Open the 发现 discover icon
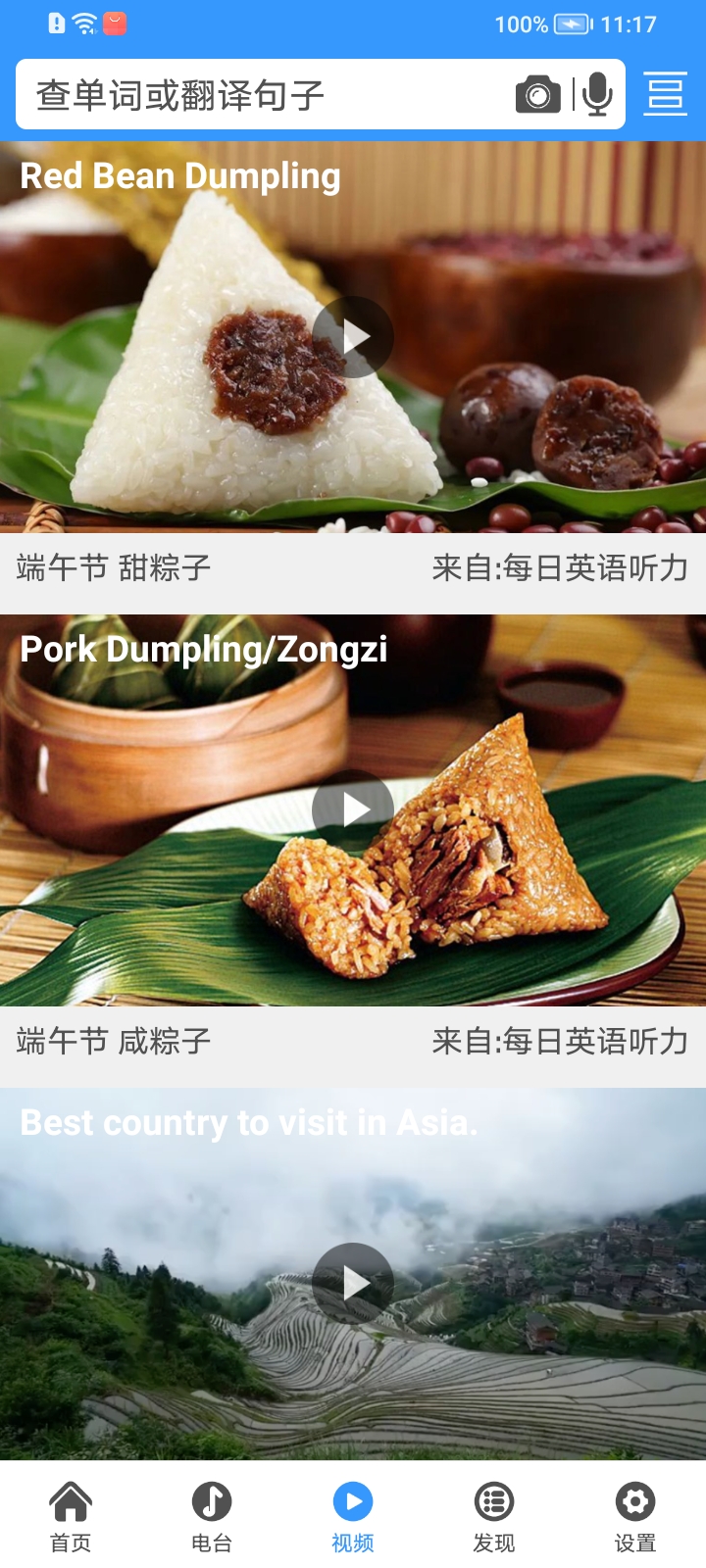This screenshot has height=1568, width=706. [493, 1501]
